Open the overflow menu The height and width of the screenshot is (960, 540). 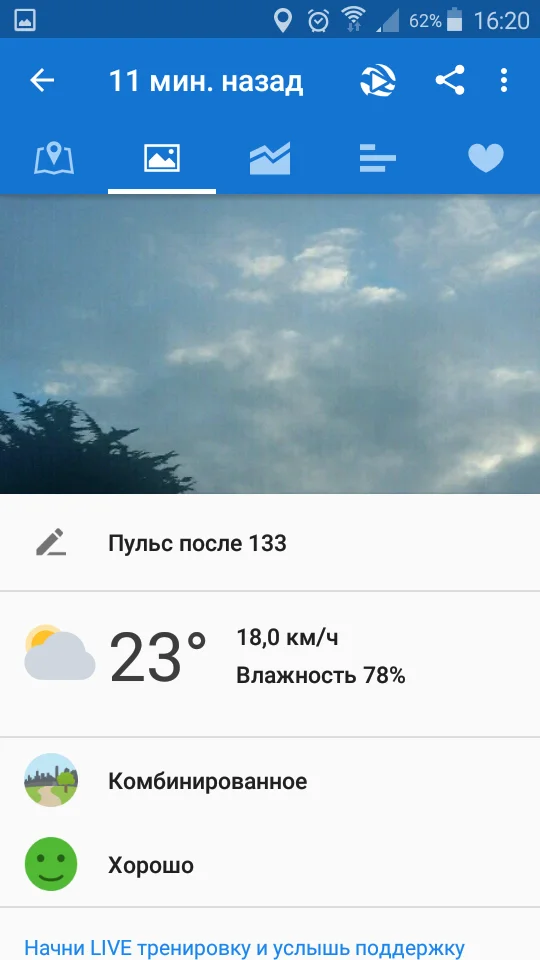point(504,80)
